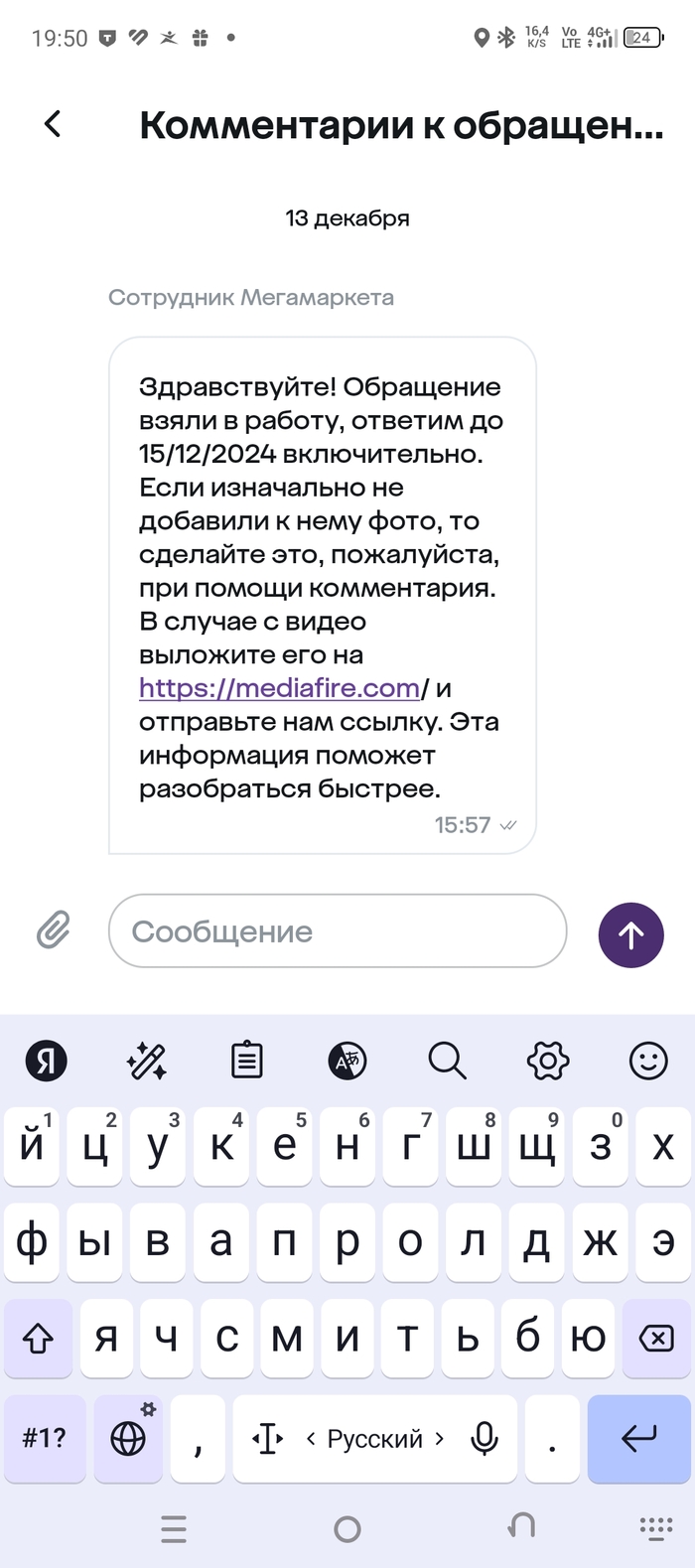Attach a file with the paperclip icon
The height and width of the screenshot is (1568, 695).
point(54,930)
